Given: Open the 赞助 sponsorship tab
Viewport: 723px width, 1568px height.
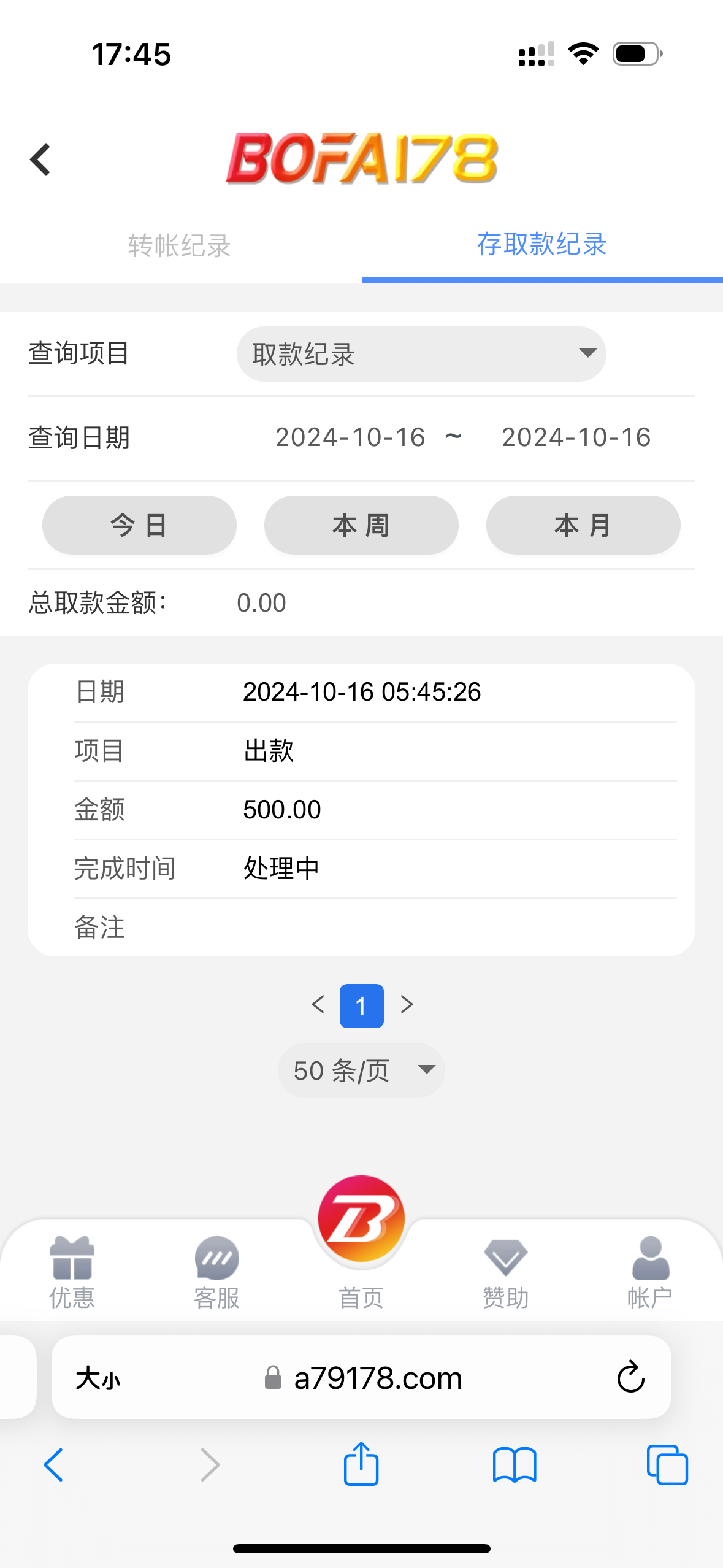Looking at the screenshot, I should click(506, 1273).
